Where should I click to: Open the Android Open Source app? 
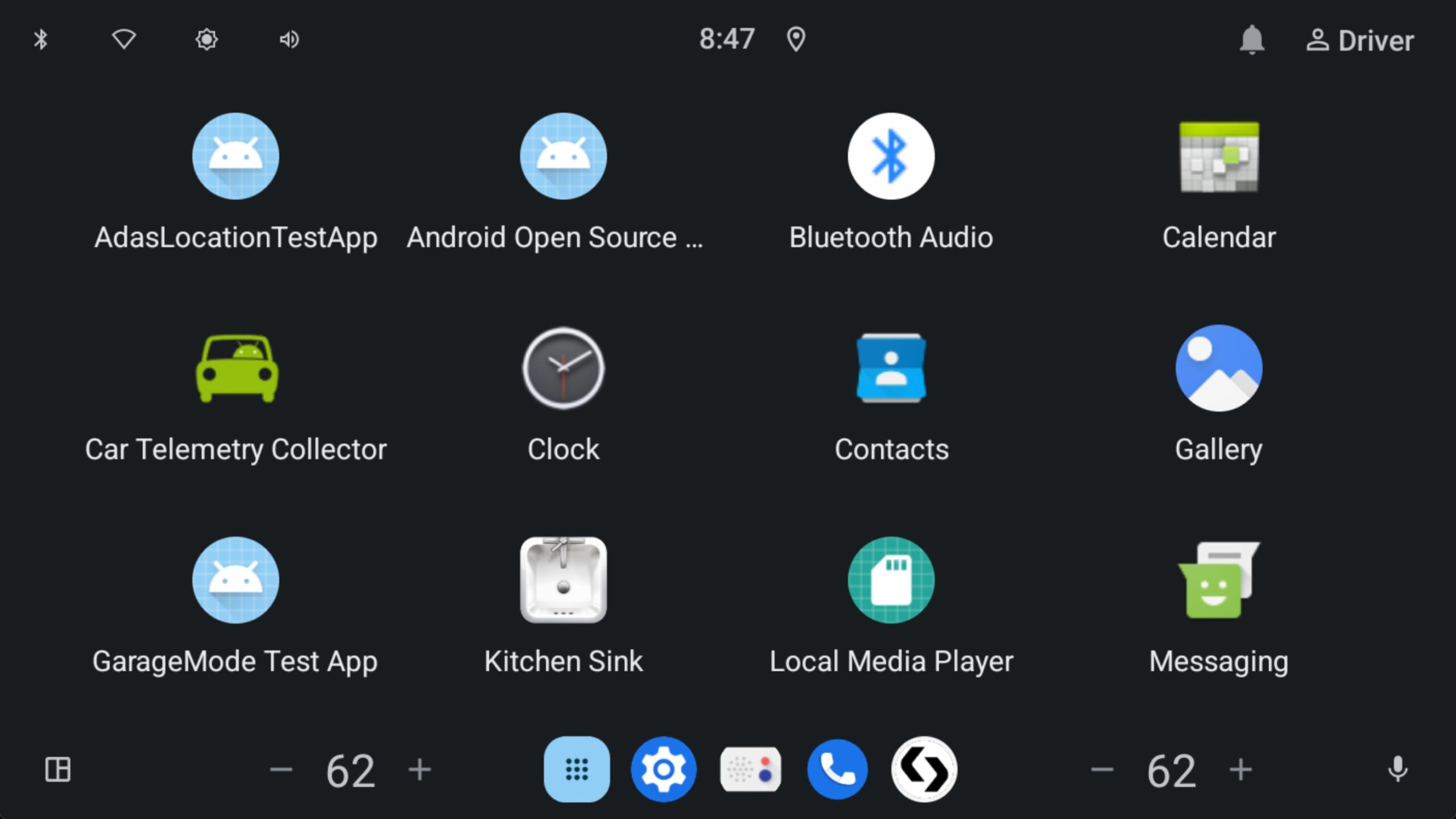(563, 156)
